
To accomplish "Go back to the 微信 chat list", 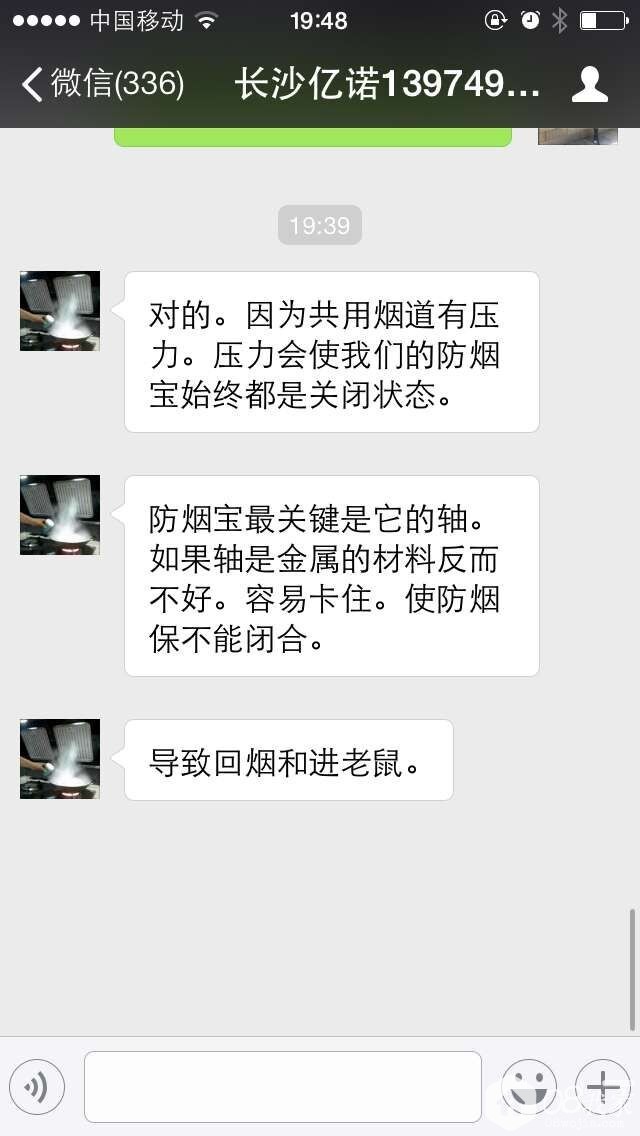I will click(x=100, y=85).
